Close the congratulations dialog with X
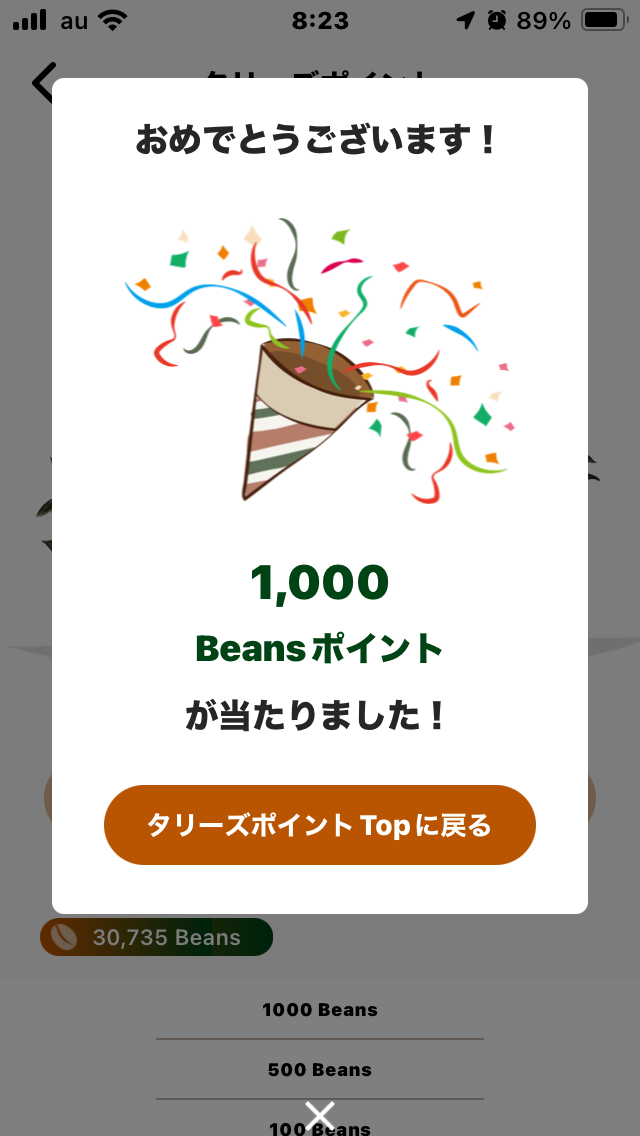 pyautogui.click(x=320, y=1114)
